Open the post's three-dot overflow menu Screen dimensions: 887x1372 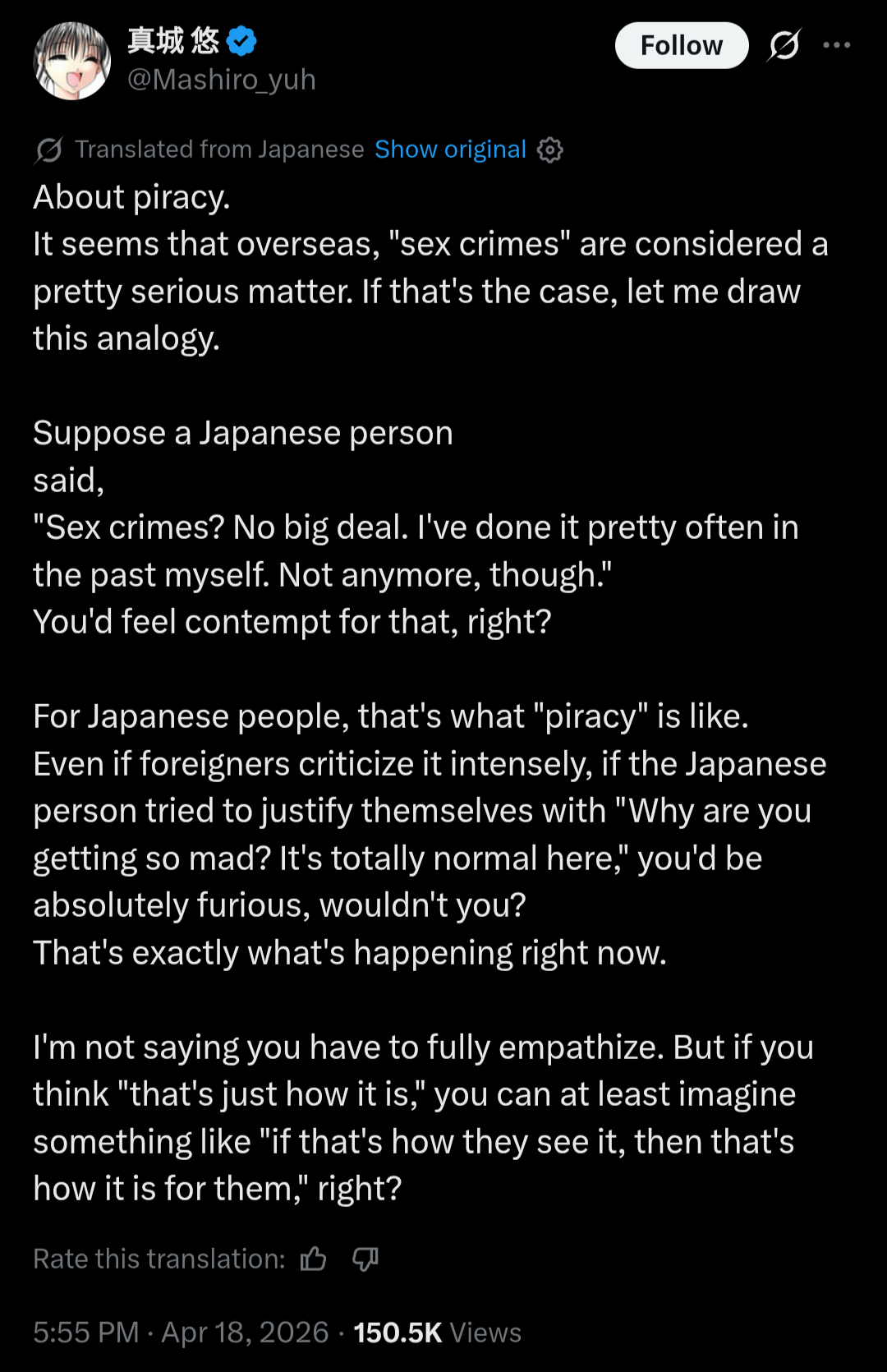(x=836, y=45)
